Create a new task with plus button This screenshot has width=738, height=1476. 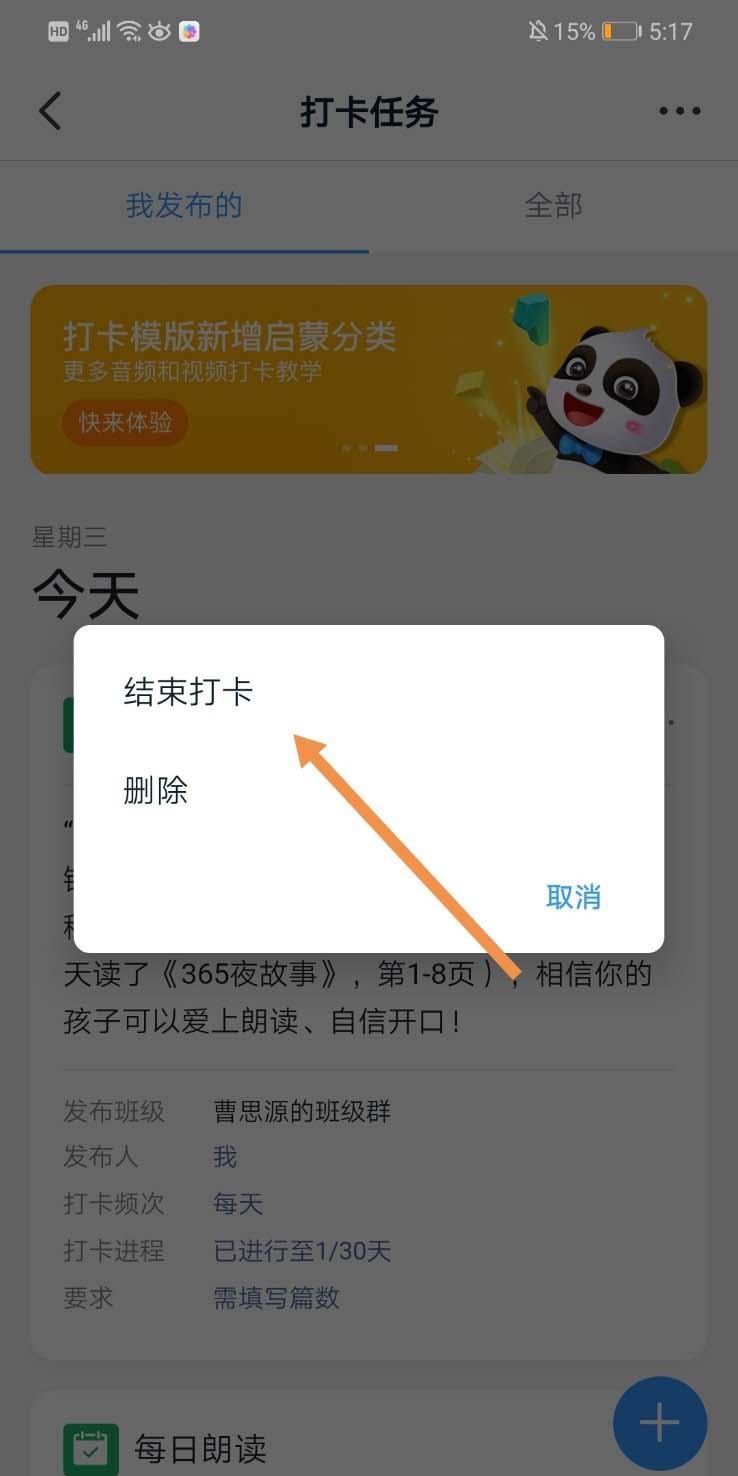(659, 1423)
